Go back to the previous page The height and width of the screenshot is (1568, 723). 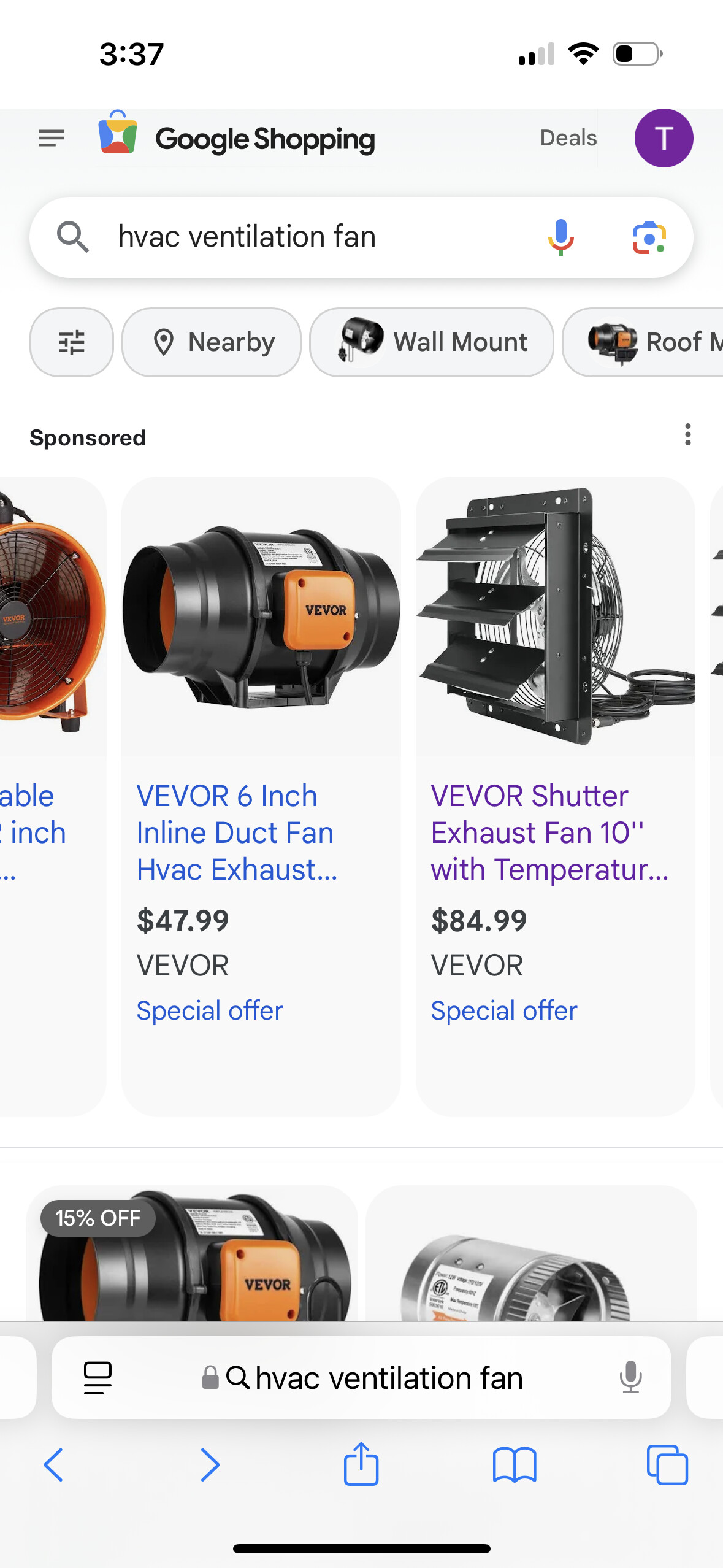53,1465
